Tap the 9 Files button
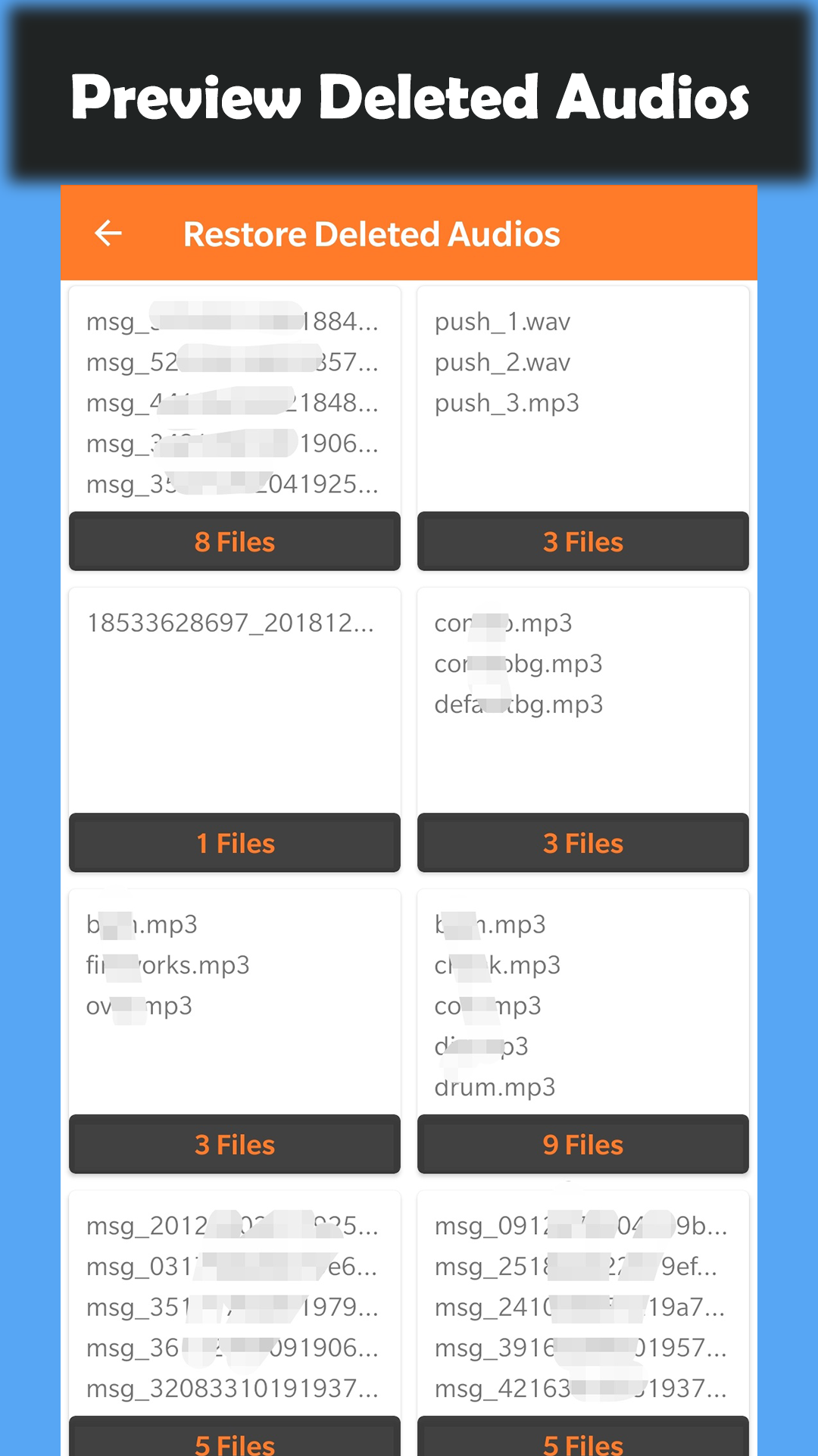 pos(582,1145)
